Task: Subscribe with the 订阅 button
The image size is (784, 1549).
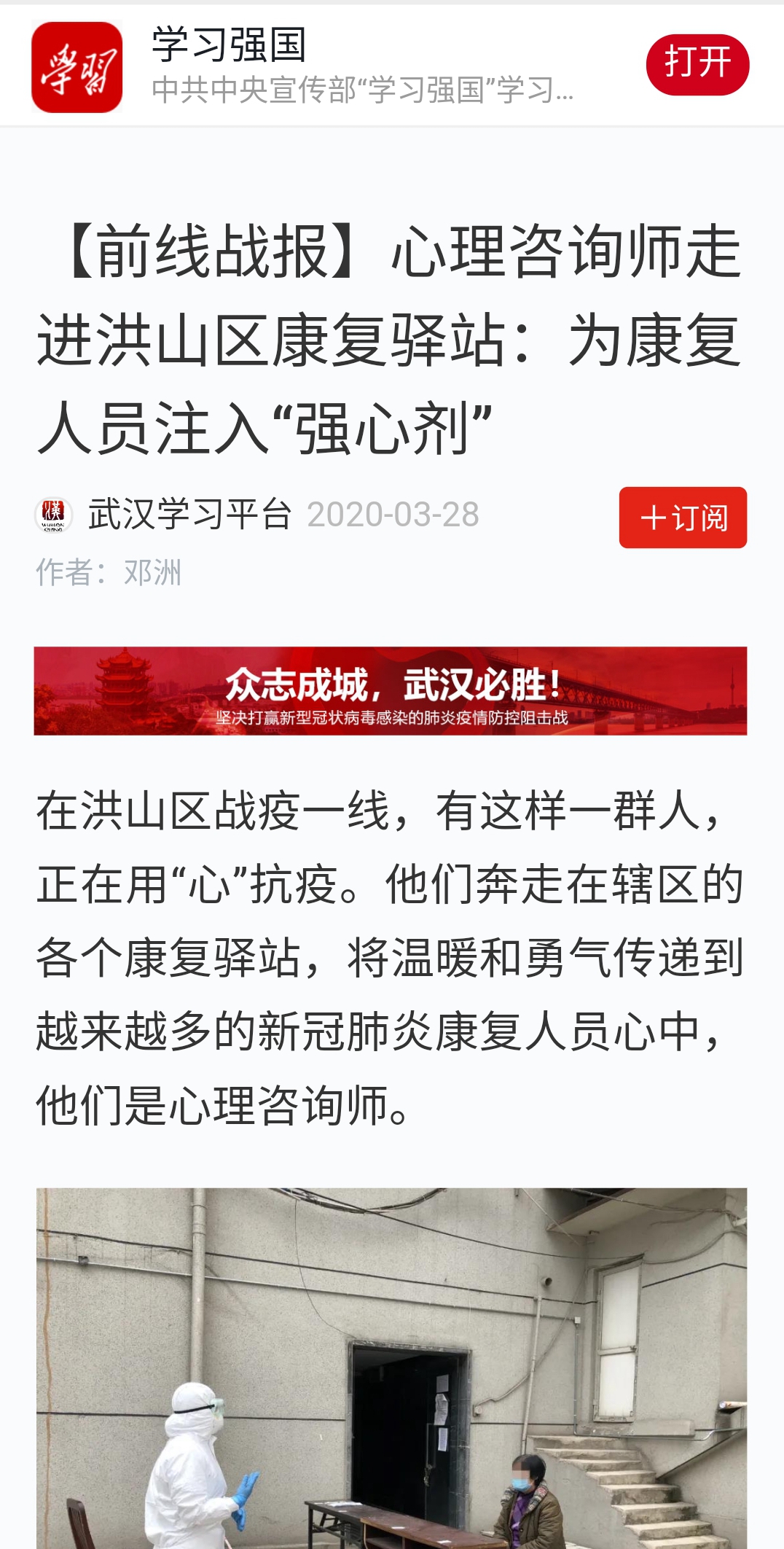Action: (x=683, y=518)
